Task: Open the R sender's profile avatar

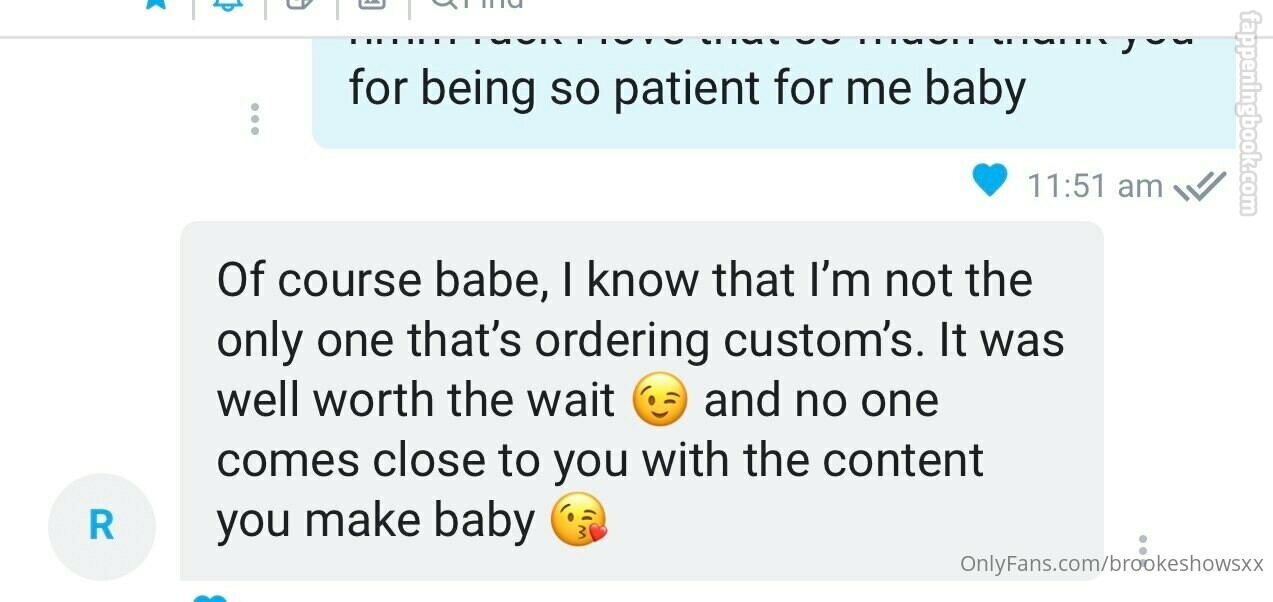Action: 101,526
